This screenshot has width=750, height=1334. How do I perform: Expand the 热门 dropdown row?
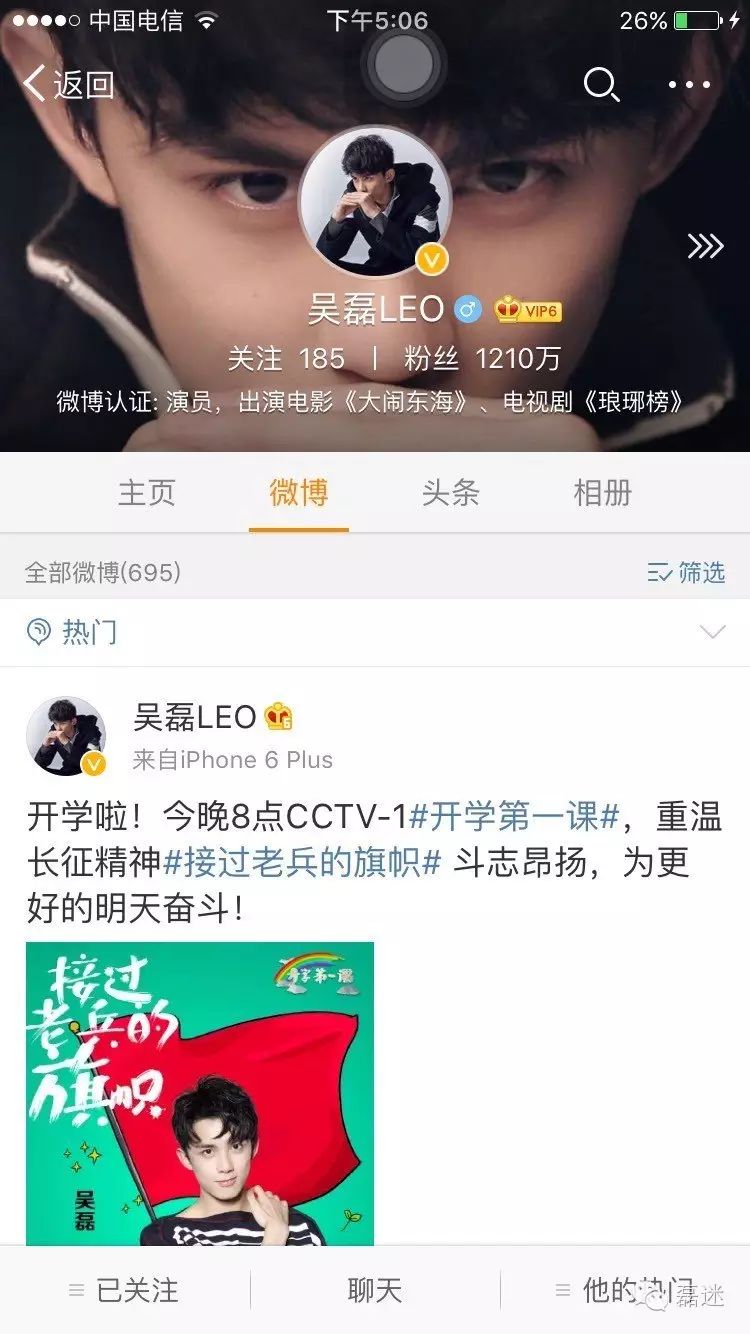coord(375,632)
